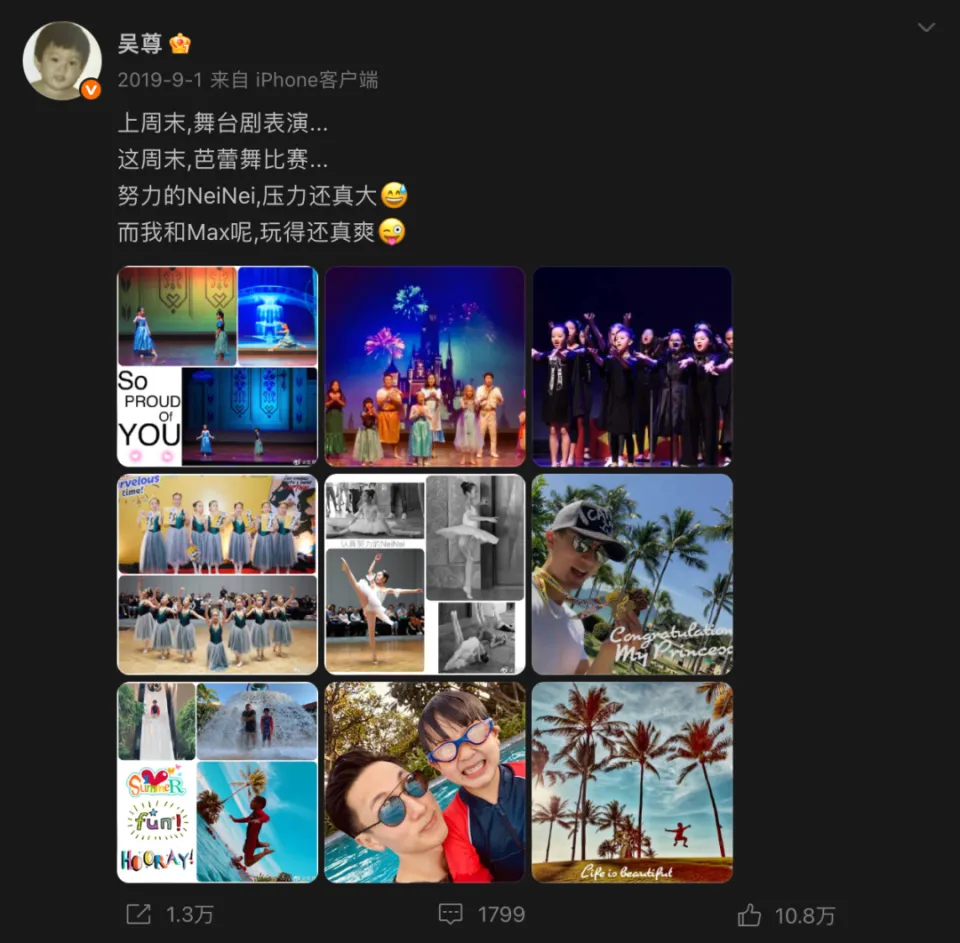This screenshot has width=960, height=943.
Task: Open the black-and-white ballerina collage
Action: (x=425, y=574)
